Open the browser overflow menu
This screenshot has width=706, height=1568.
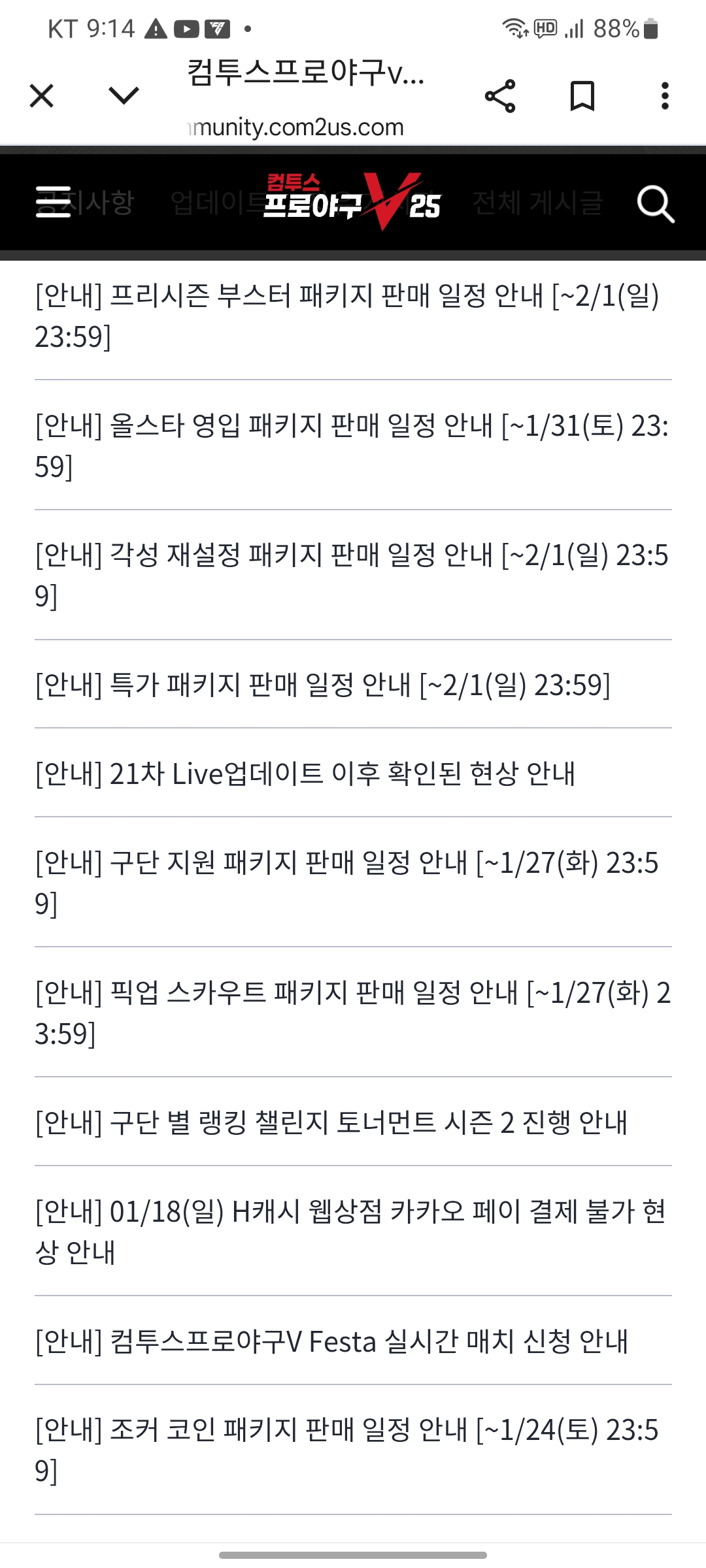[665, 96]
